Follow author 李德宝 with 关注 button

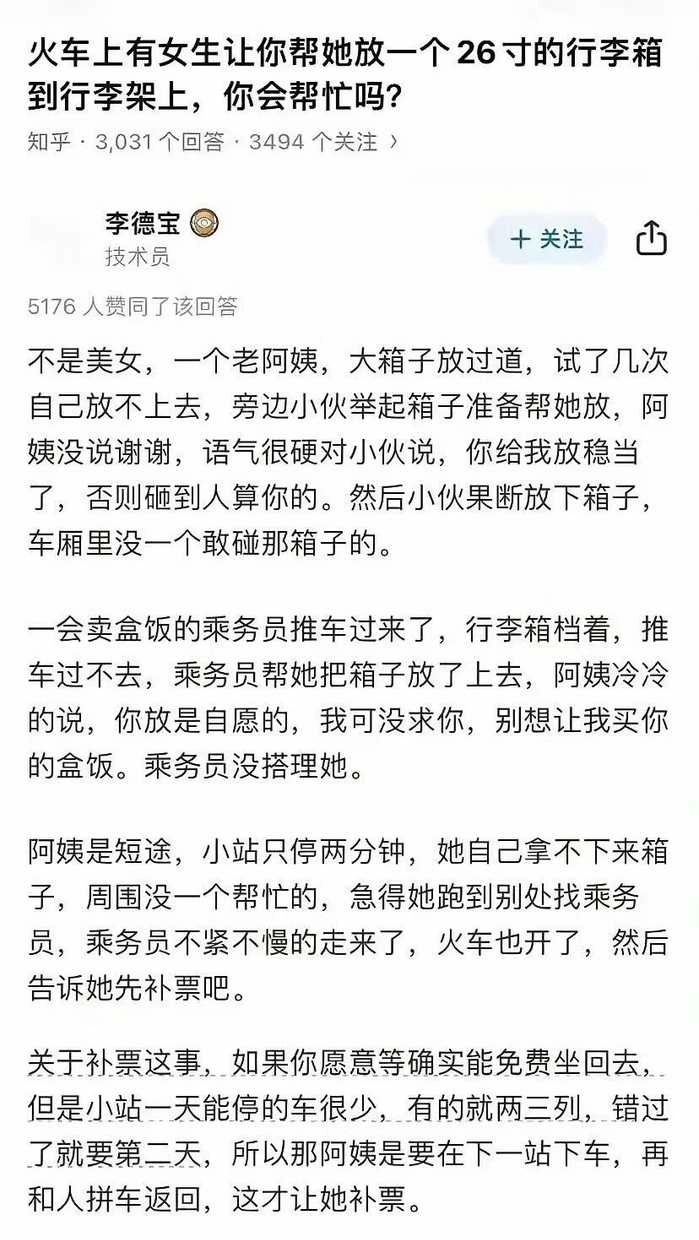coord(546,239)
